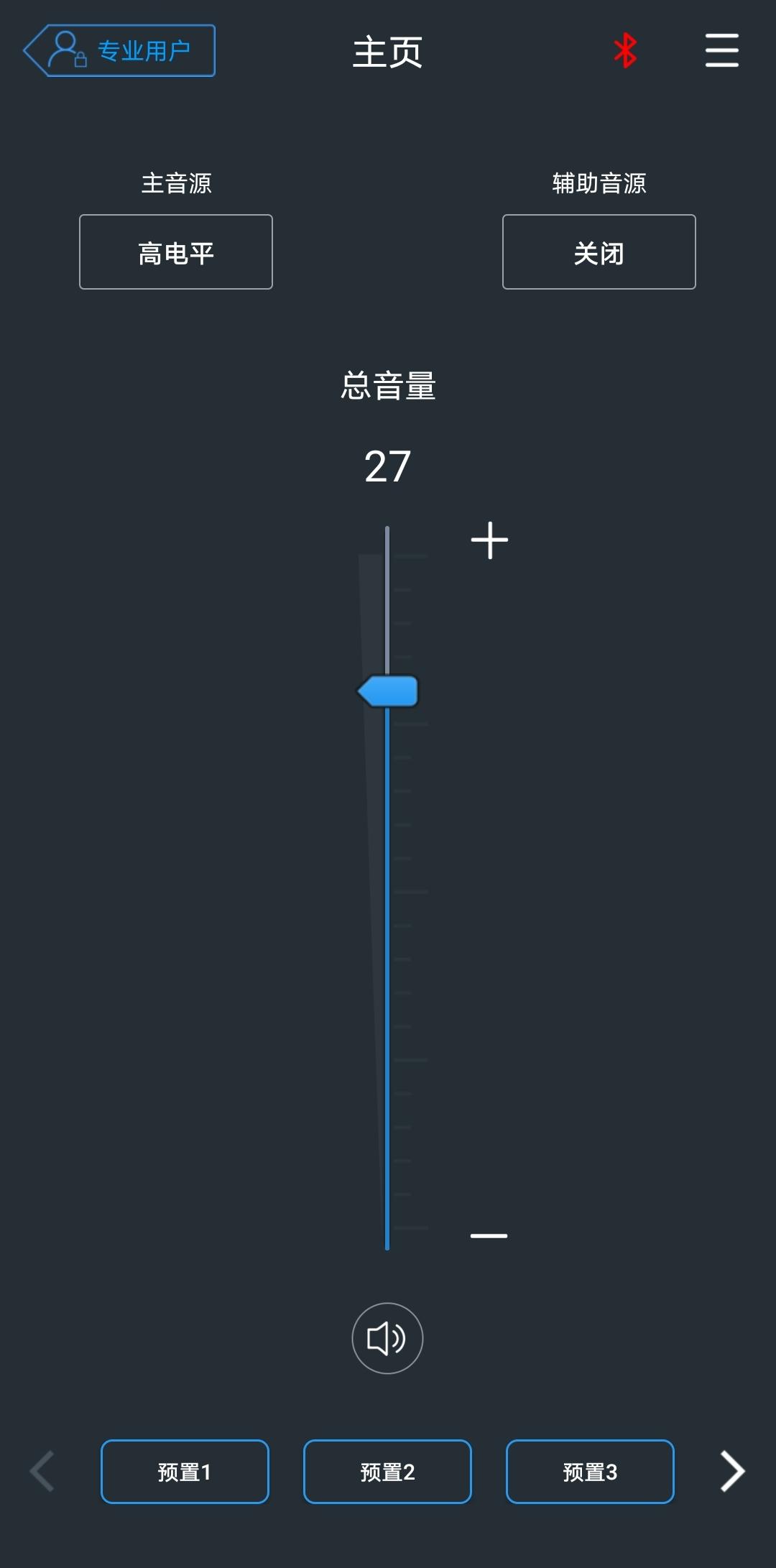The width and height of the screenshot is (776, 1568).
Task: Show previous presets with left arrow
Action: (x=42, y=1471)
